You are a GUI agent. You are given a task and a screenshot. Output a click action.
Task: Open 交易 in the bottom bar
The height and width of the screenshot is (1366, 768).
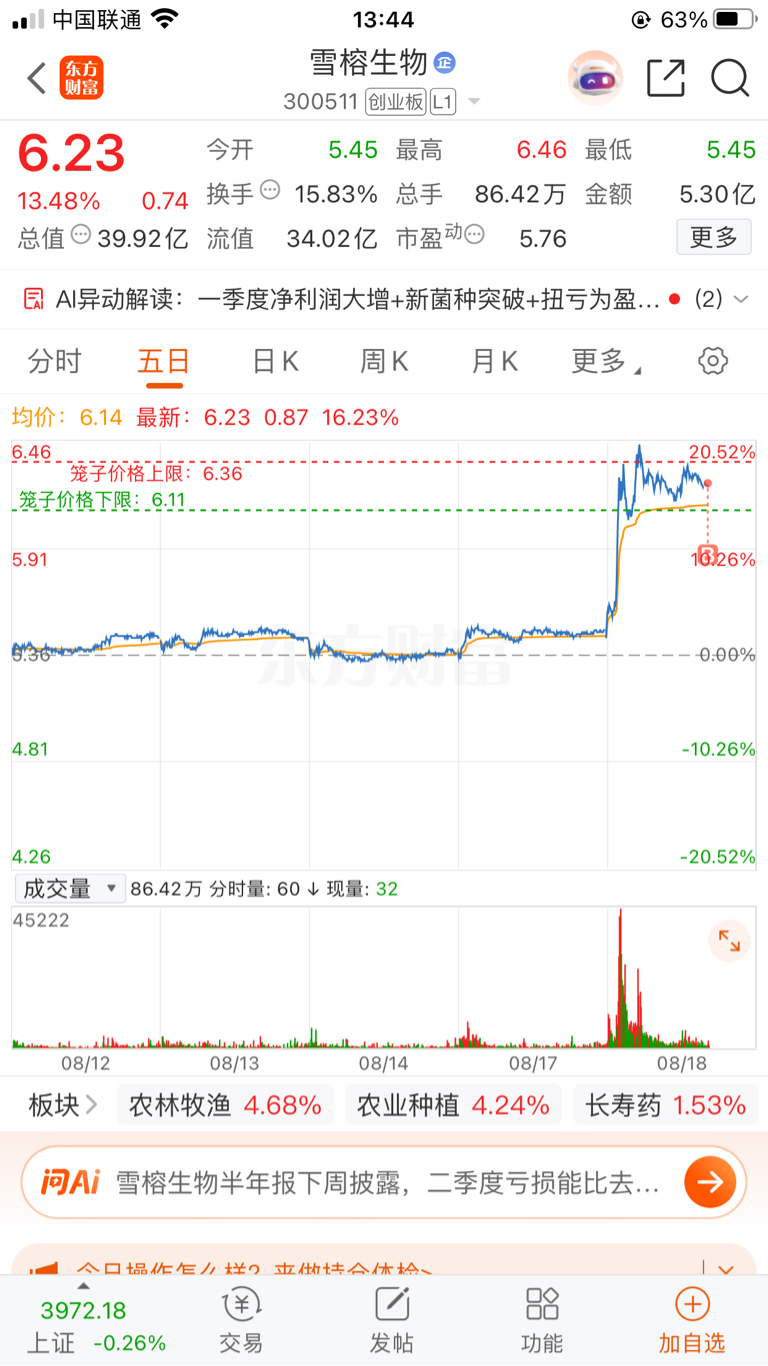(x=241, y=1320)
